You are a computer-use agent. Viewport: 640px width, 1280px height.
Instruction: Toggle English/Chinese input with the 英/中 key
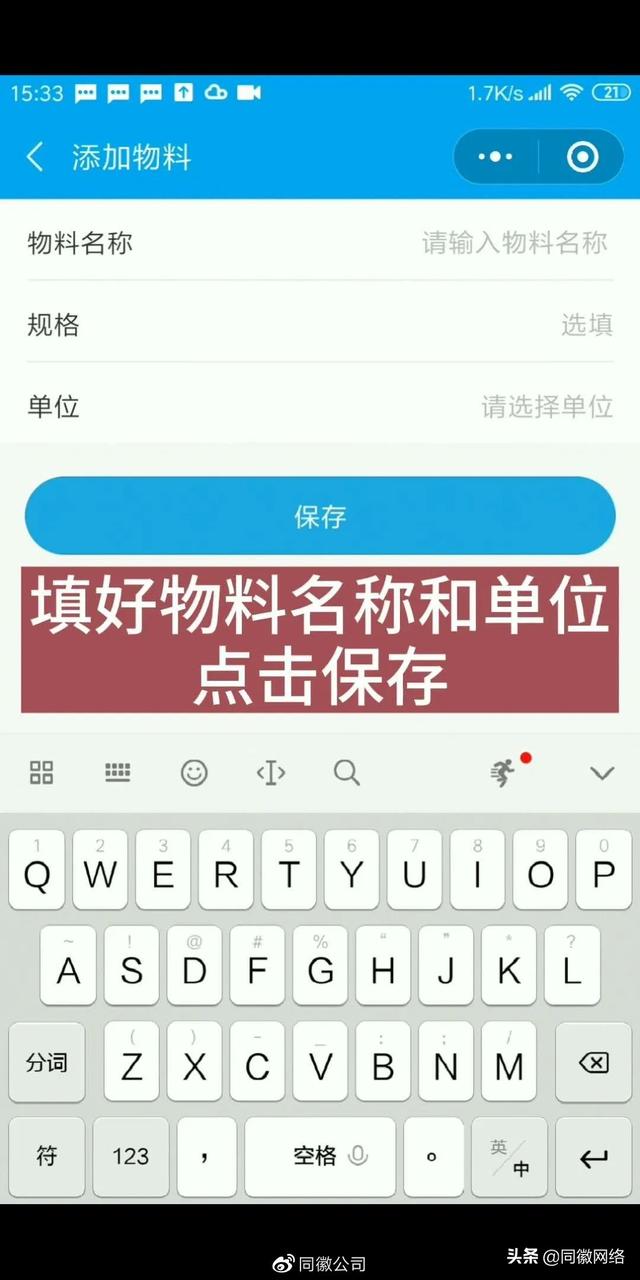[x=510, y=1157]
